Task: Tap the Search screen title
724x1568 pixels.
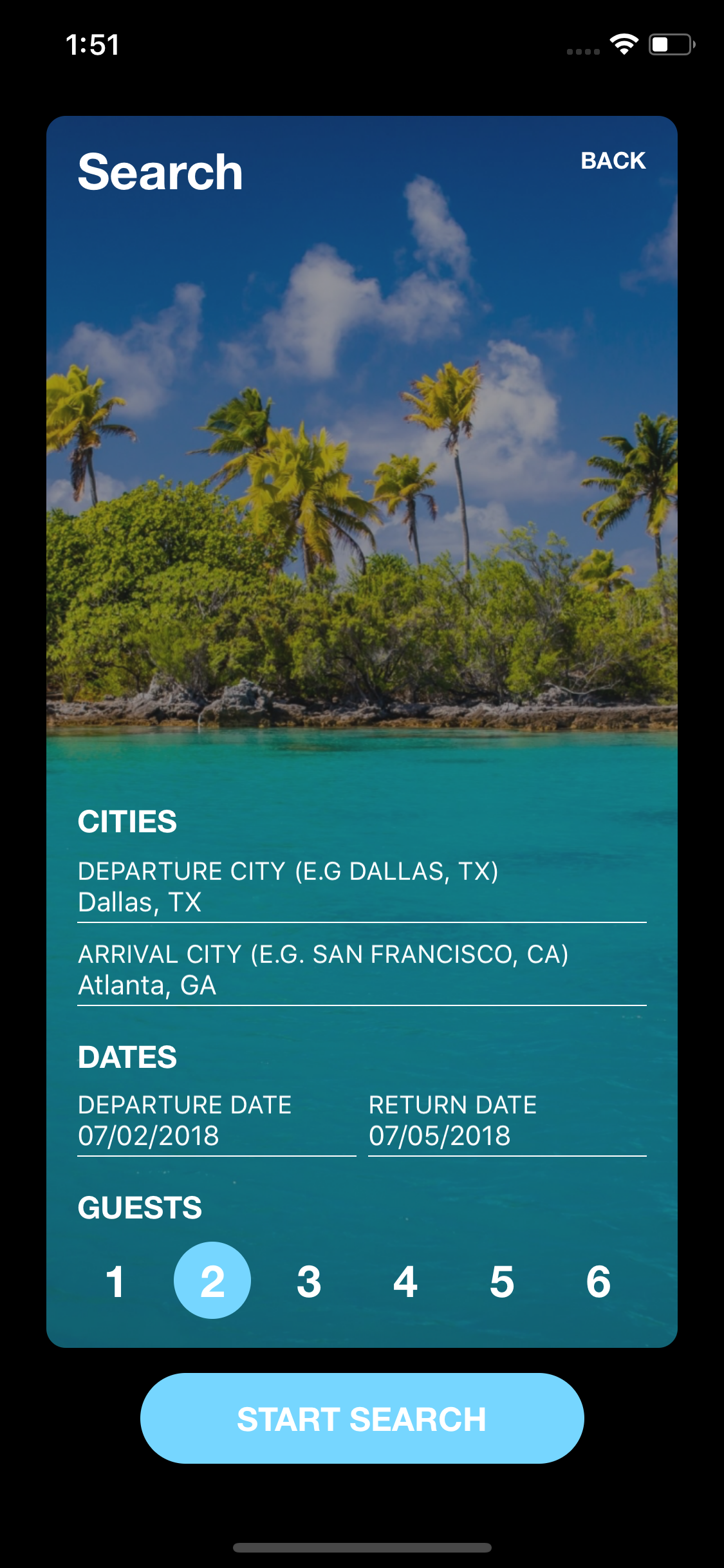Action: click(x=160, y=171)
